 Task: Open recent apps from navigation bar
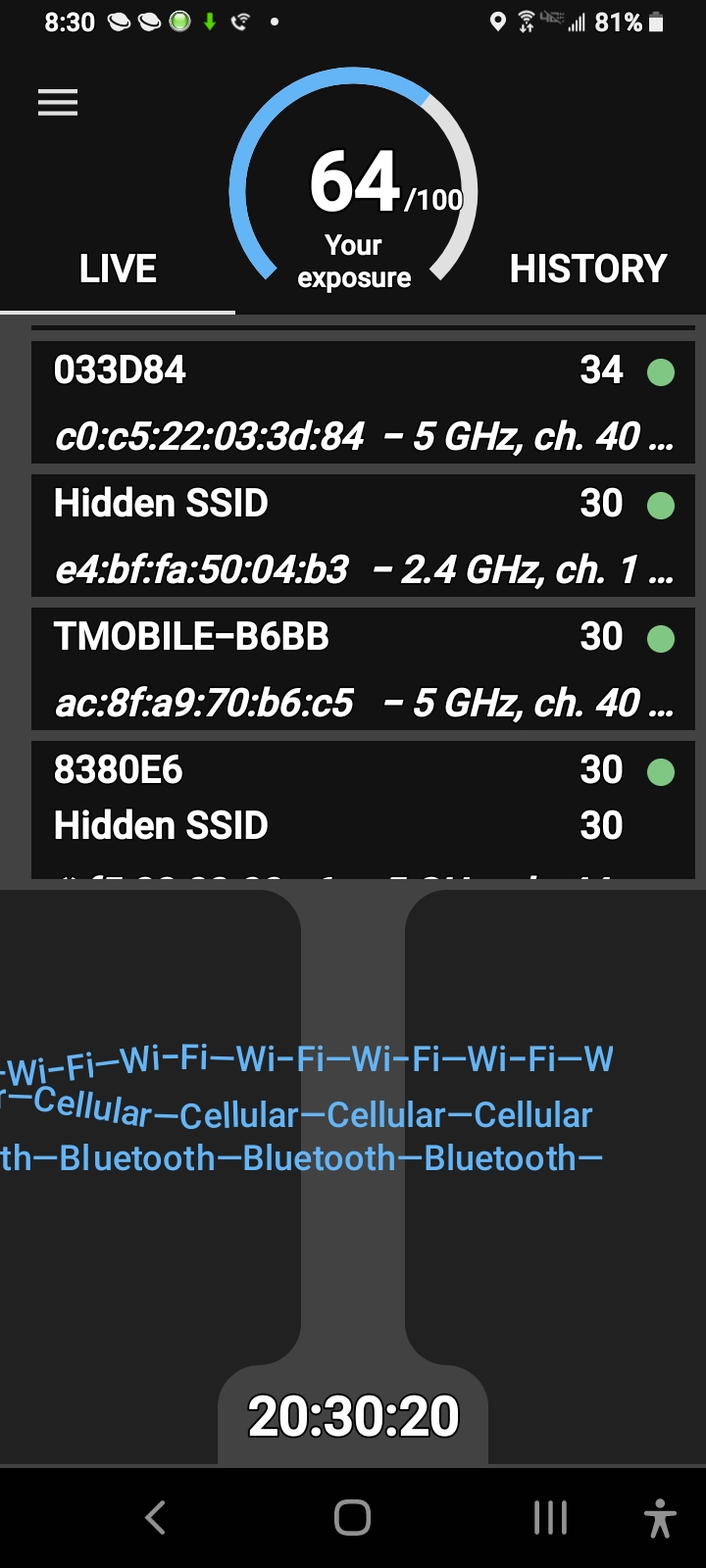[550, 1517]
